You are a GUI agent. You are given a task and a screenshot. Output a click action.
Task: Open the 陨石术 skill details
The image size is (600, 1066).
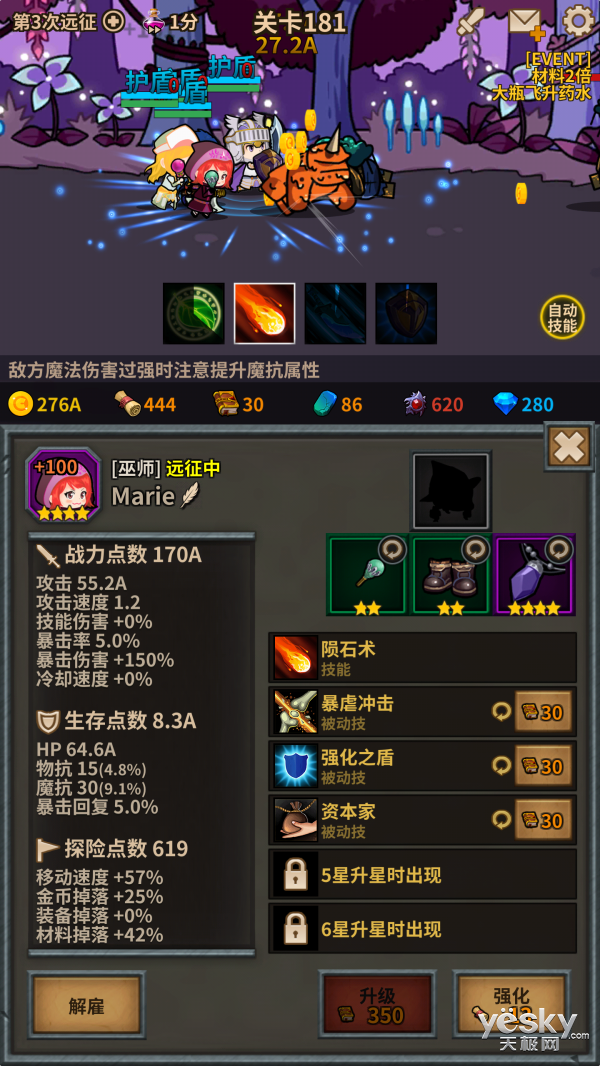[422, 657]
